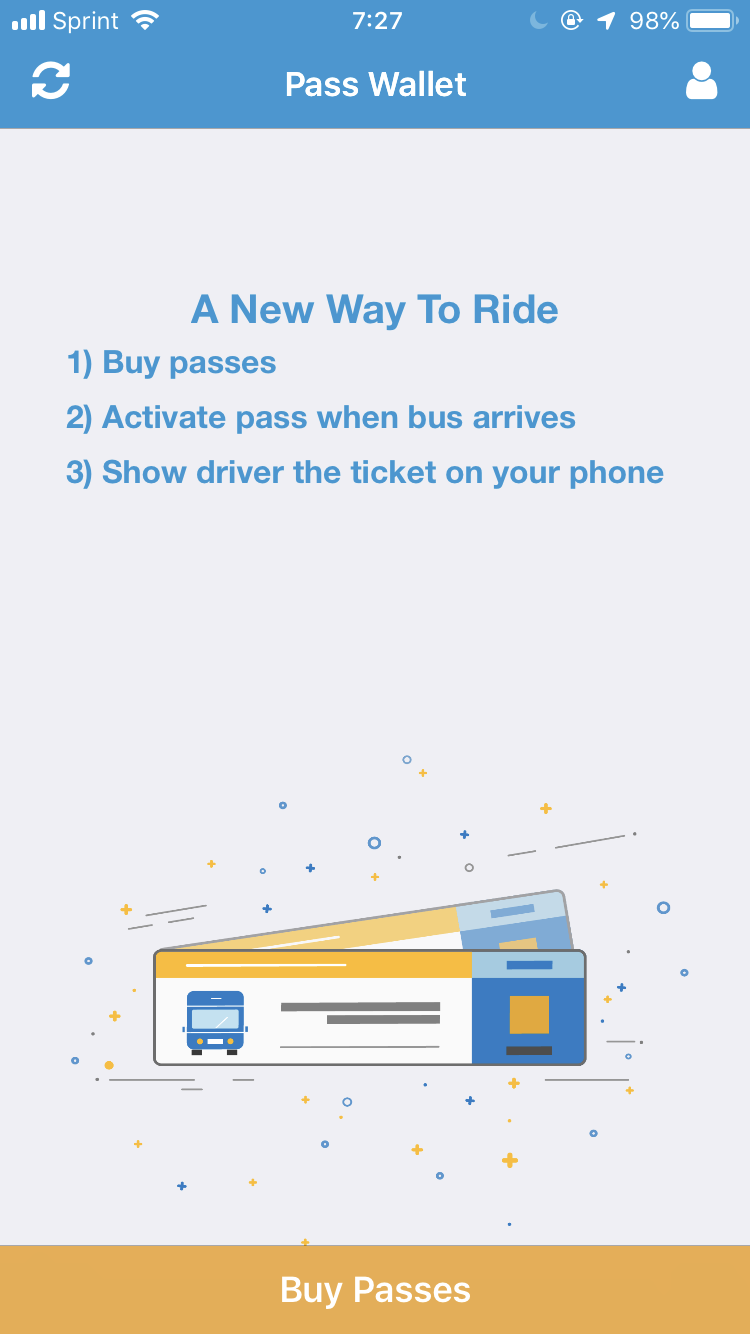Open the user profile icon

(702, 81)
